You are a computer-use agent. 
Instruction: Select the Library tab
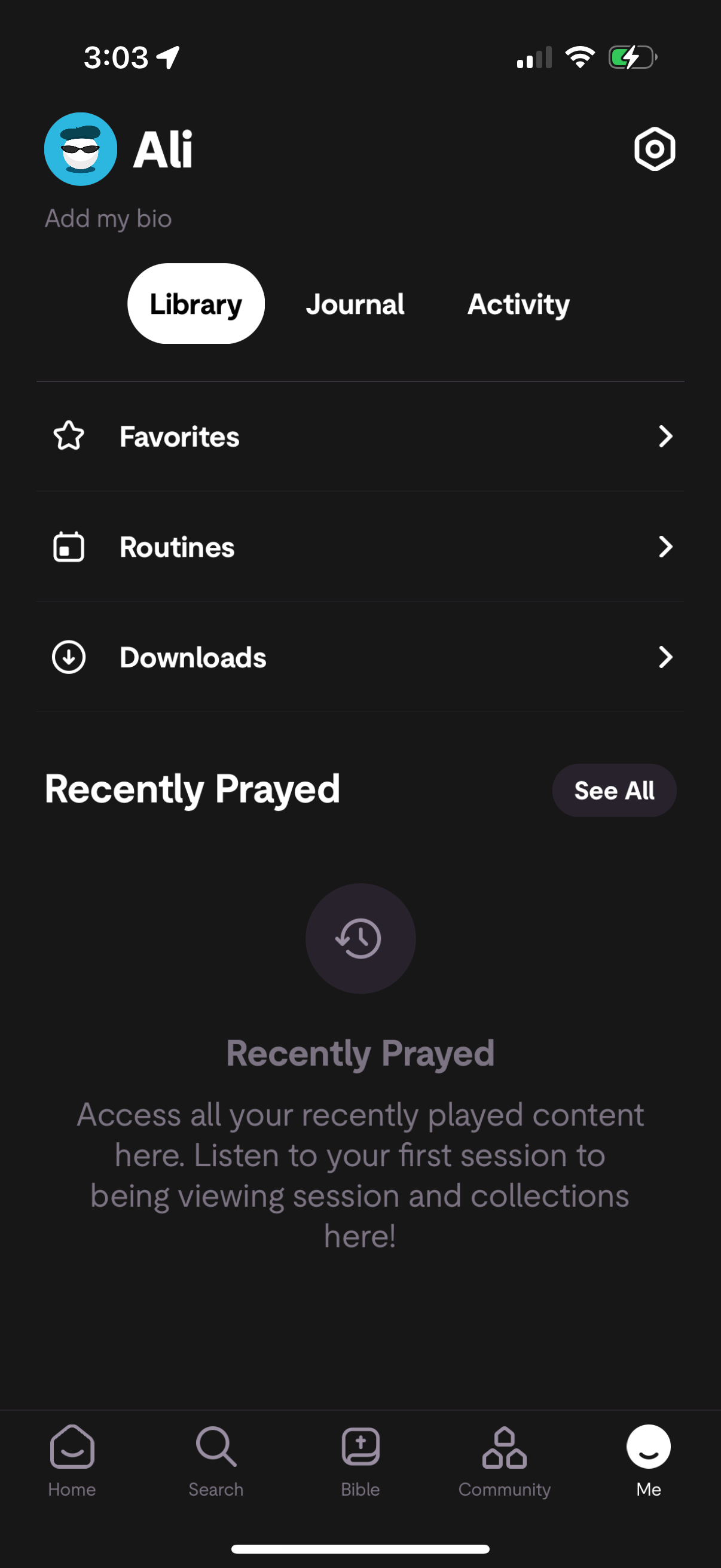[x=196, y=304]
